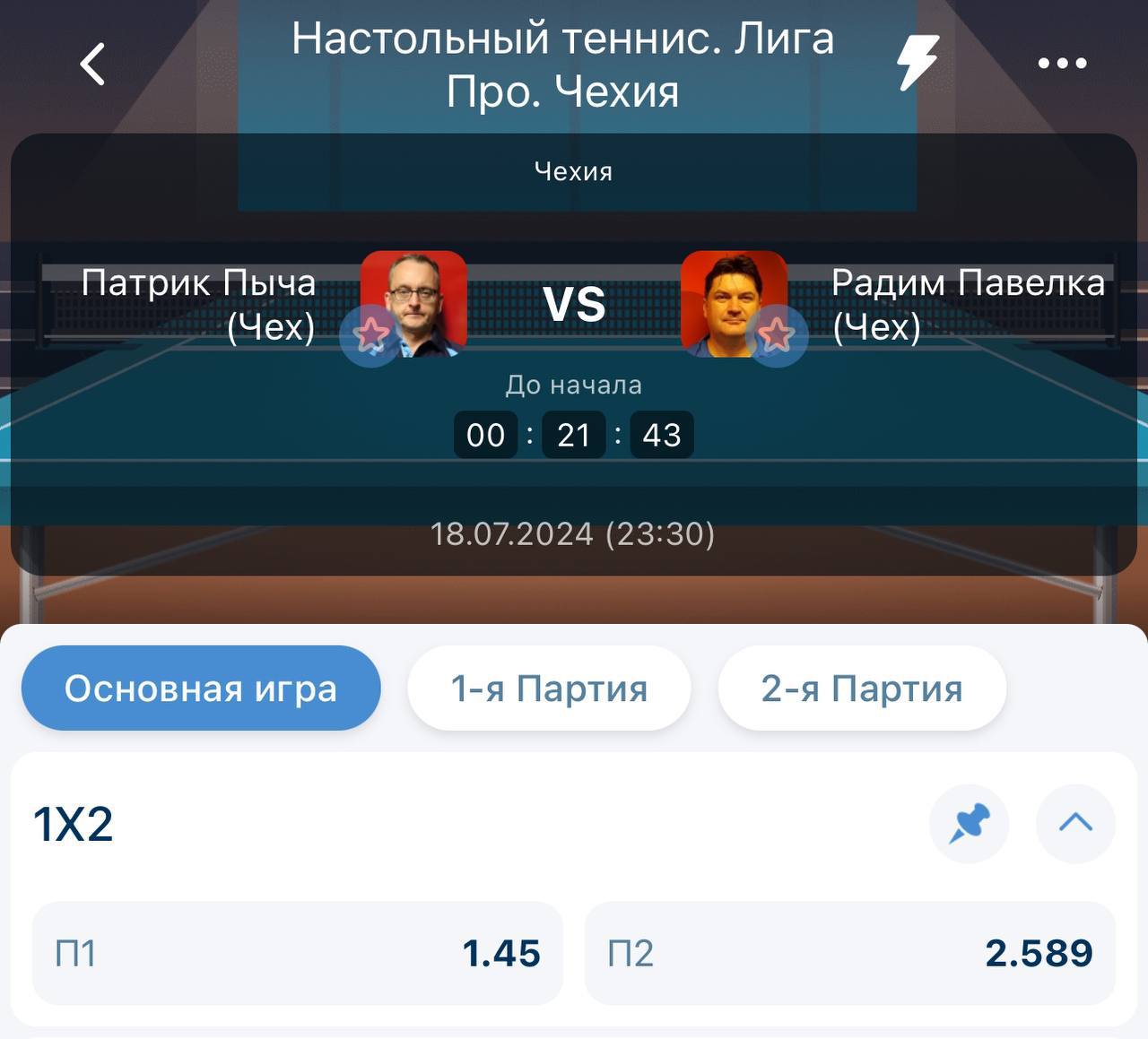This screenshot has height=1039, width=1148.
Task: Open the three-dot overflow menu
Action: [x=1062, y=64]
